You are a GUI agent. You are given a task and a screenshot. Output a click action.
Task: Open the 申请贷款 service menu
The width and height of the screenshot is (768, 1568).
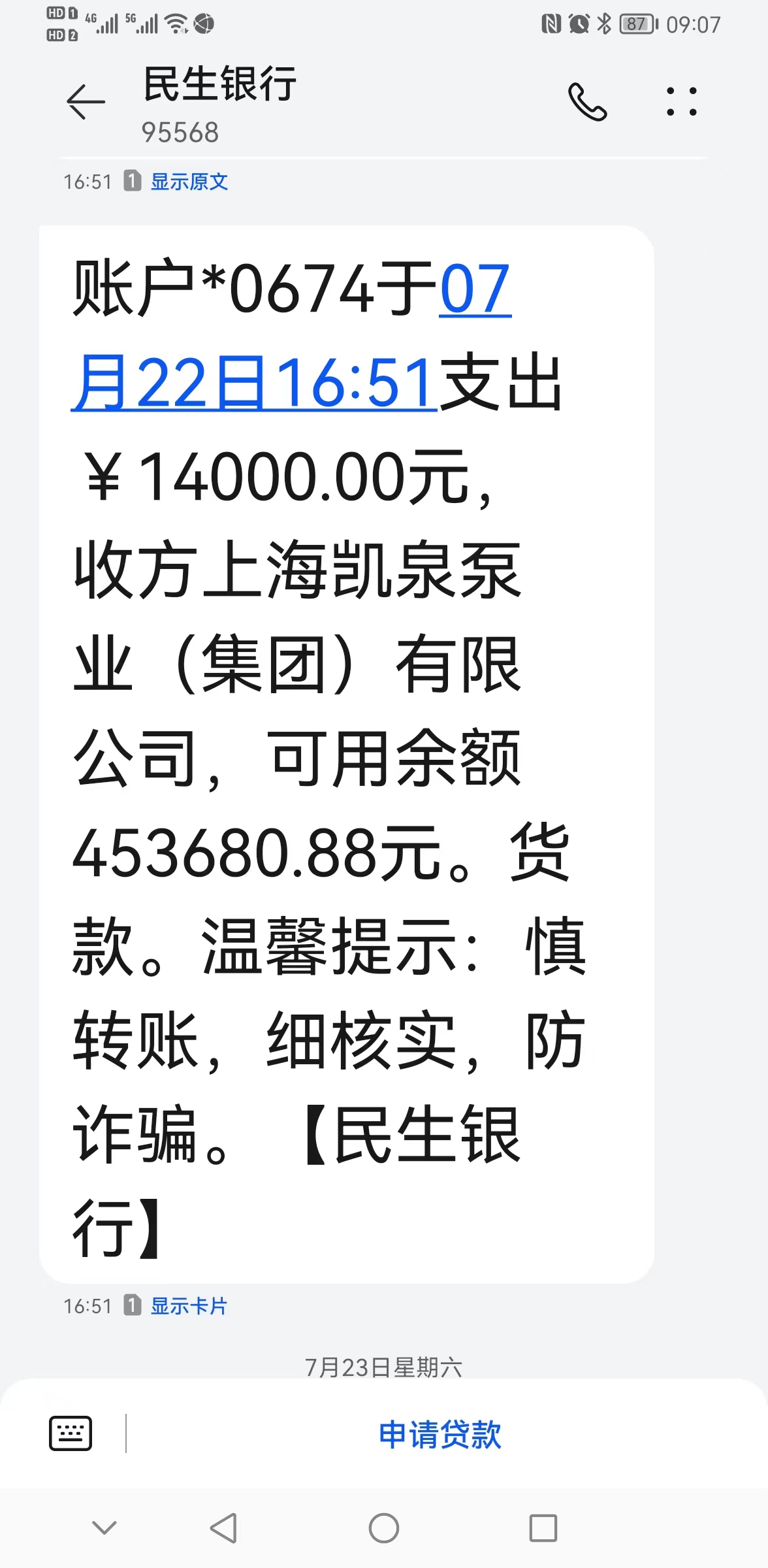pos(440,1435)
